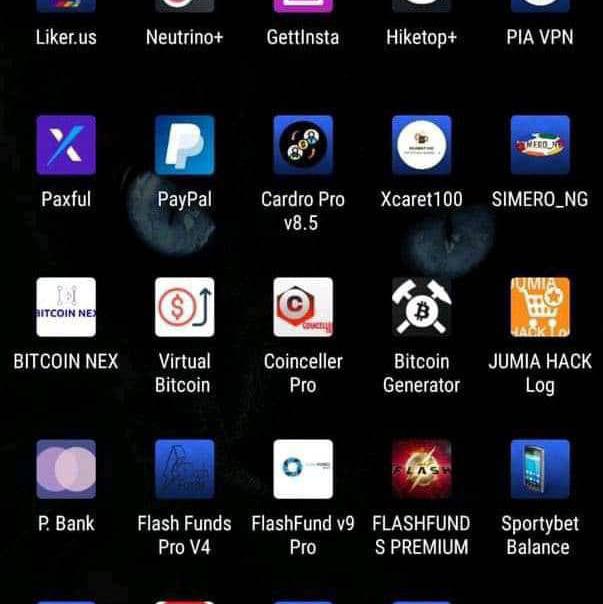Open BITCOIN NEX app

(x=66, y=307)
